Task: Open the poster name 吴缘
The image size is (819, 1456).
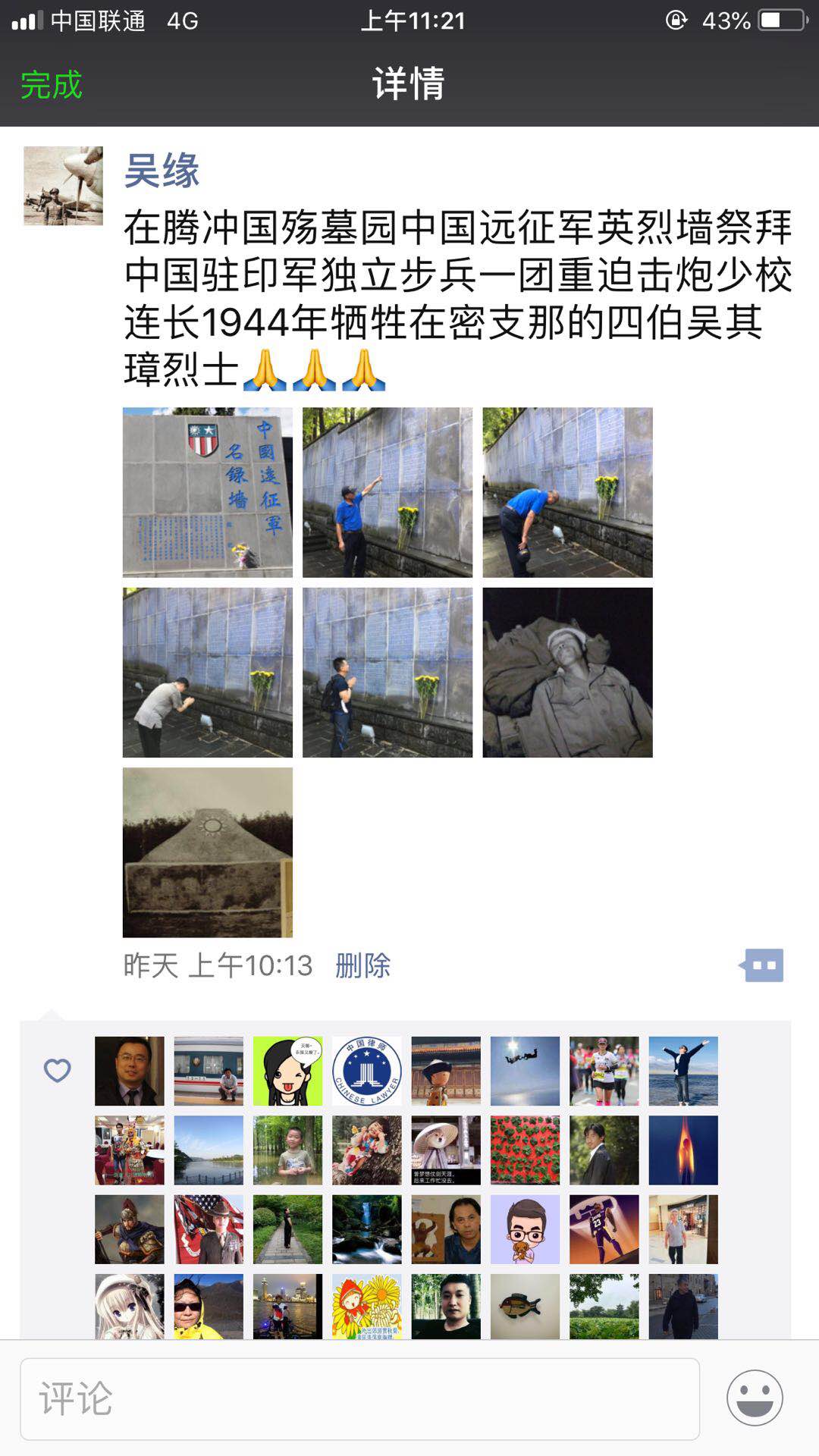Action: [x=162, y=171]
